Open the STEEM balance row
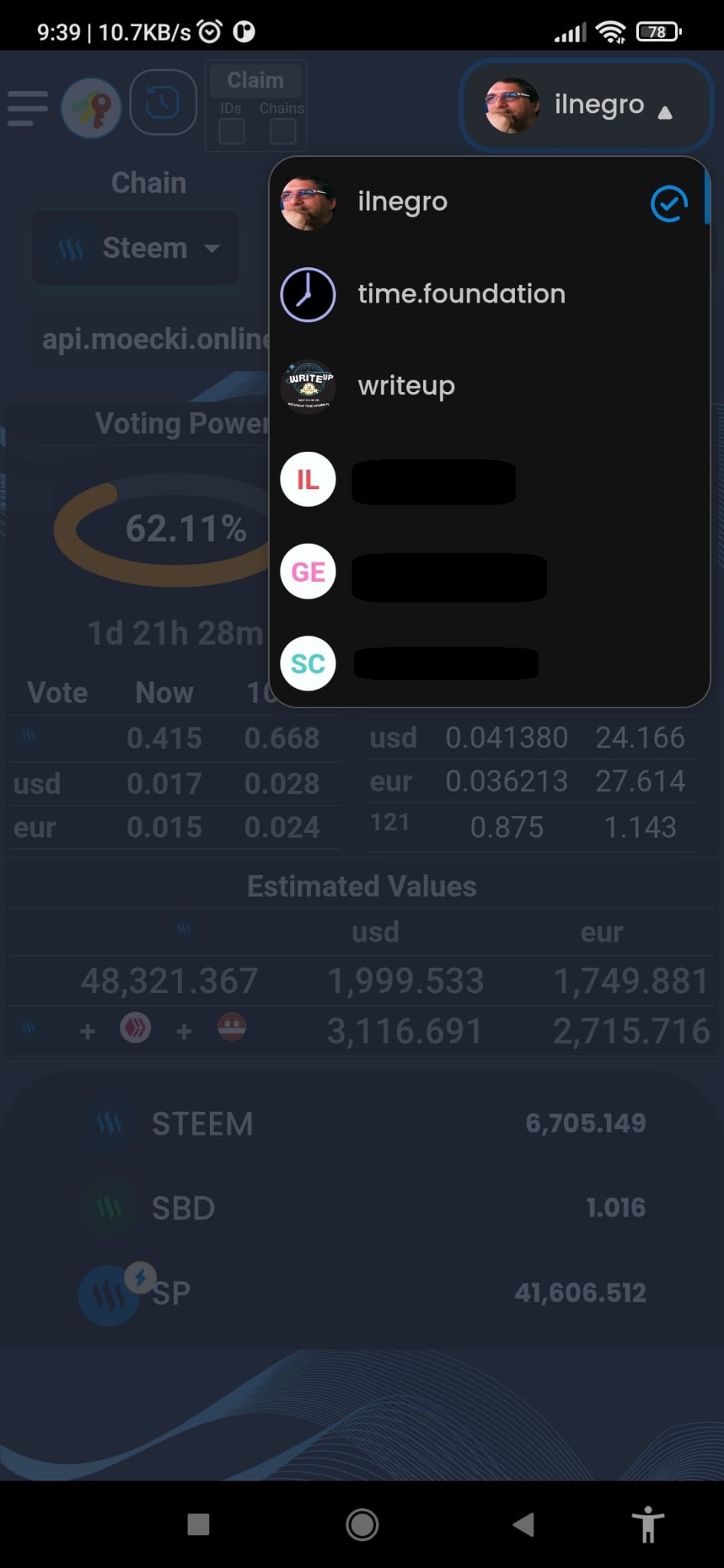This screenshot has height=1568, width=724. pyautogui.click(x=362, y=1123)
